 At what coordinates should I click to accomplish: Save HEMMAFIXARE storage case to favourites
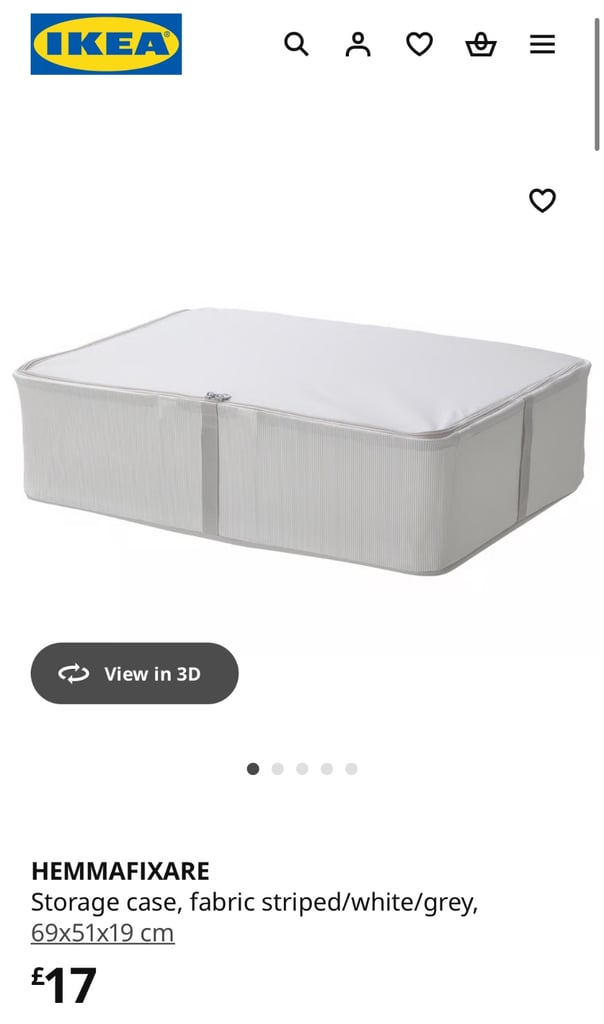point(542,201)
